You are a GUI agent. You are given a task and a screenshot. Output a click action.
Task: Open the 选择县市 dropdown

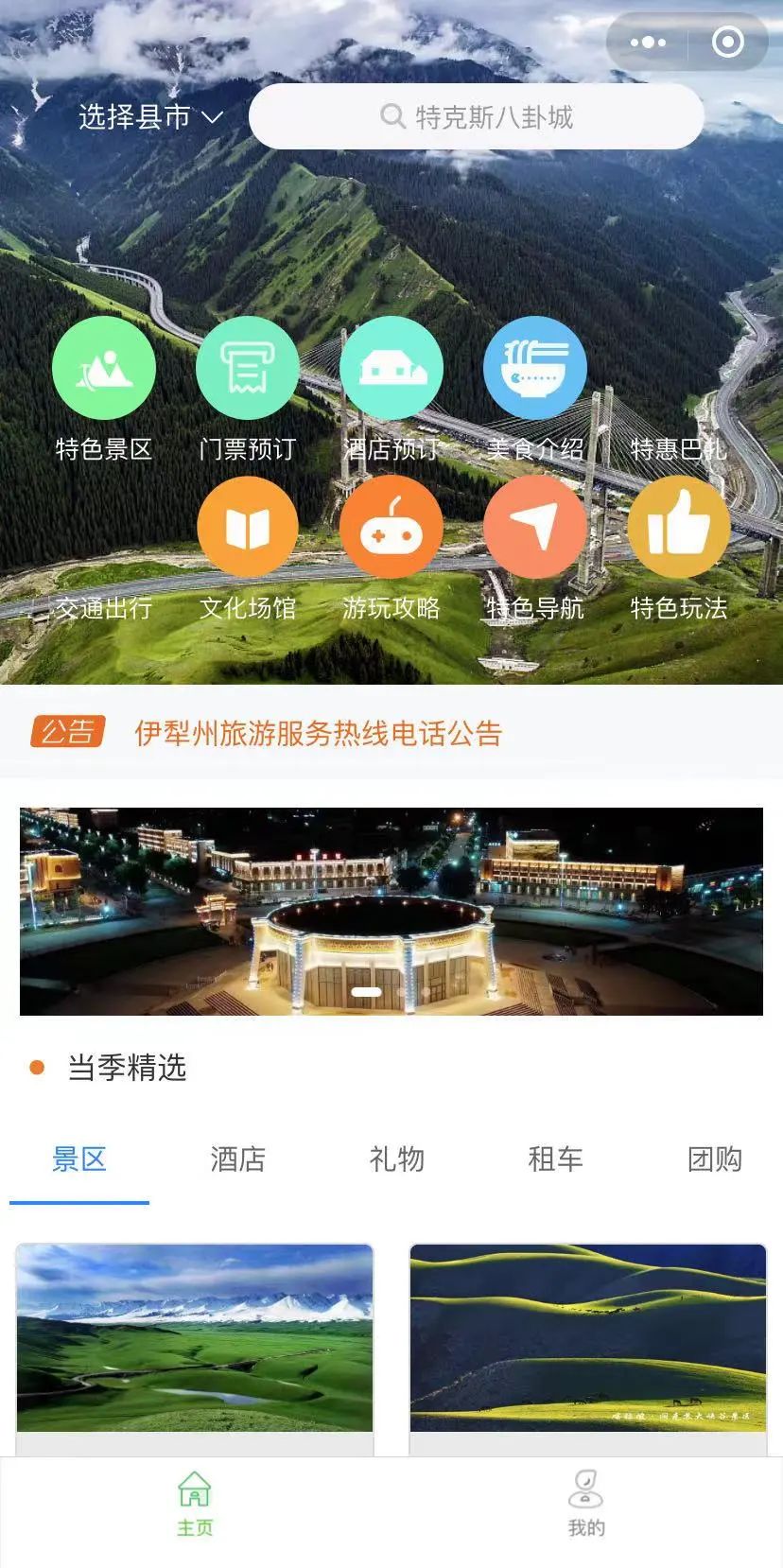tap(149, 117)
